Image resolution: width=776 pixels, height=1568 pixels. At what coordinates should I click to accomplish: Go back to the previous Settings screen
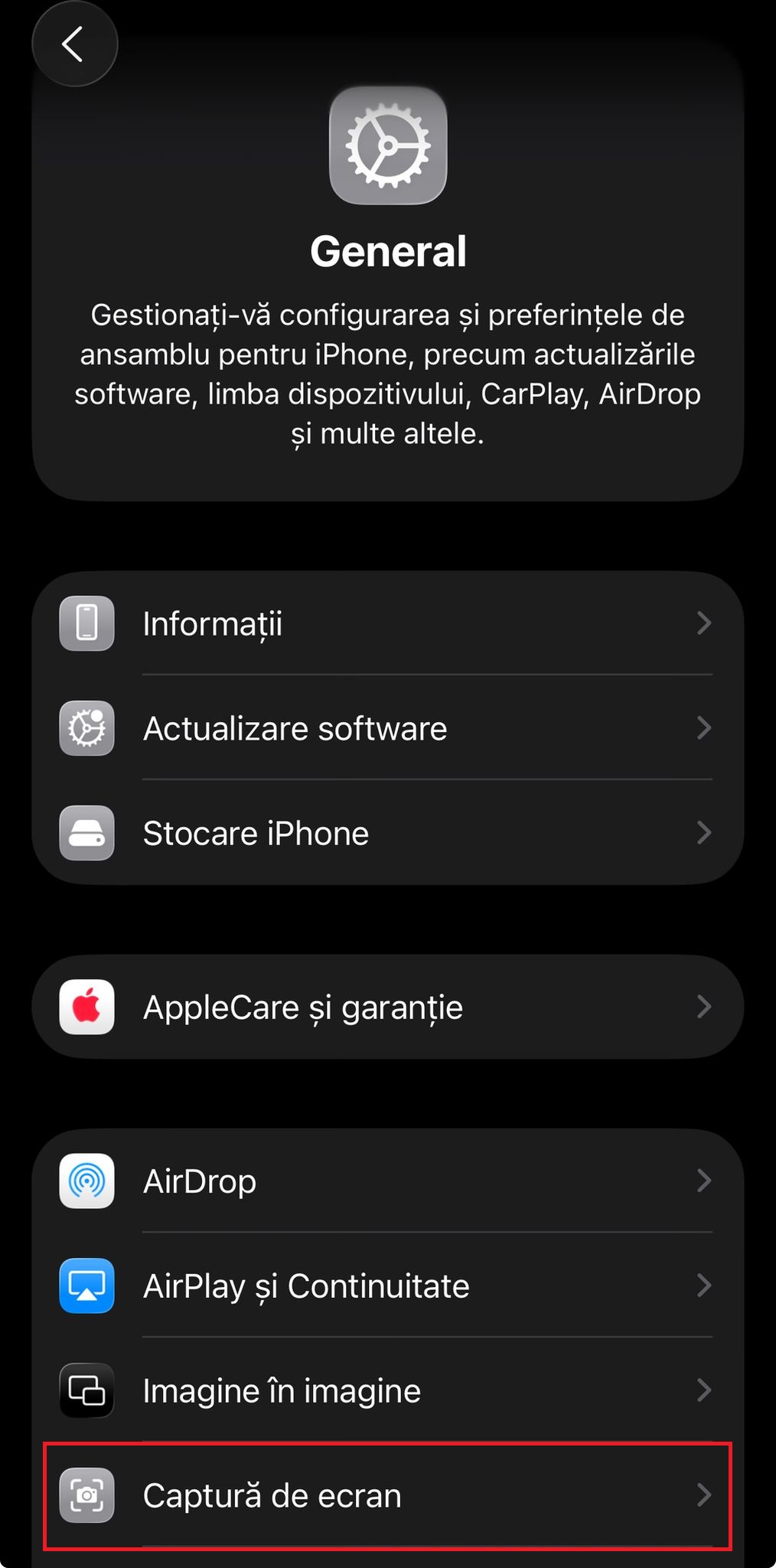[74, 44]
